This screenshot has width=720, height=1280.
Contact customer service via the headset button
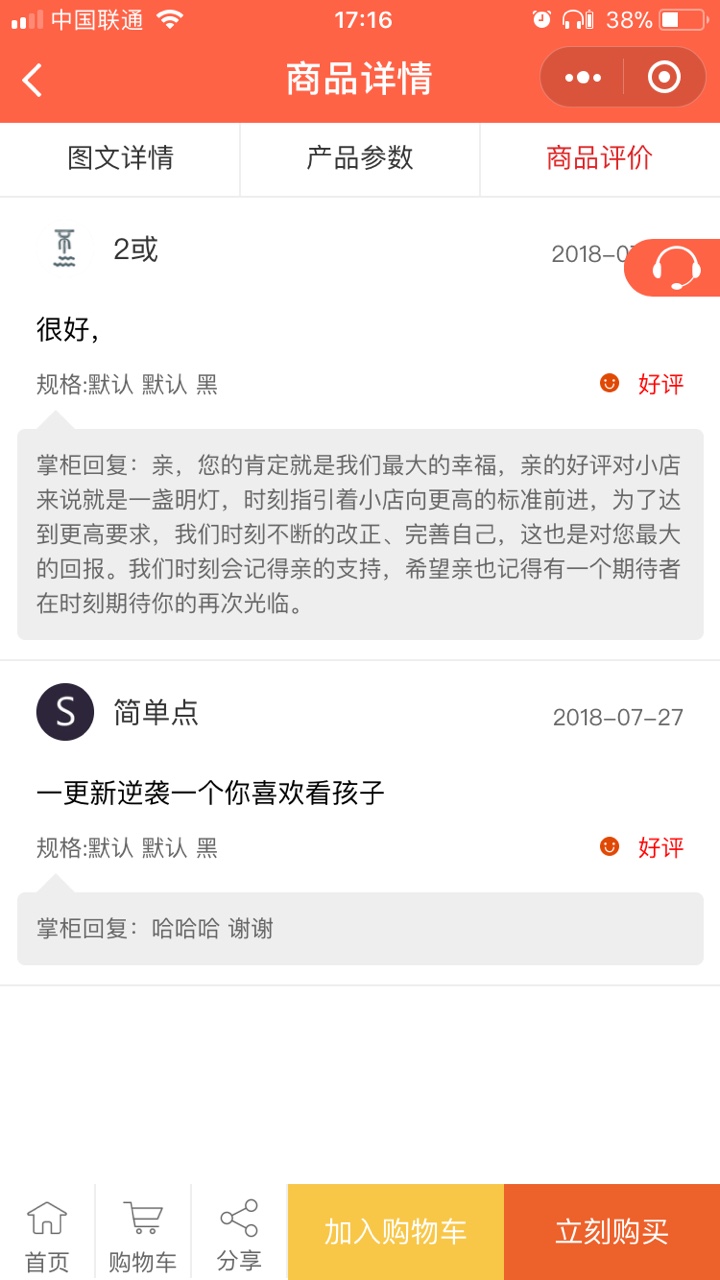pos(675,268)
